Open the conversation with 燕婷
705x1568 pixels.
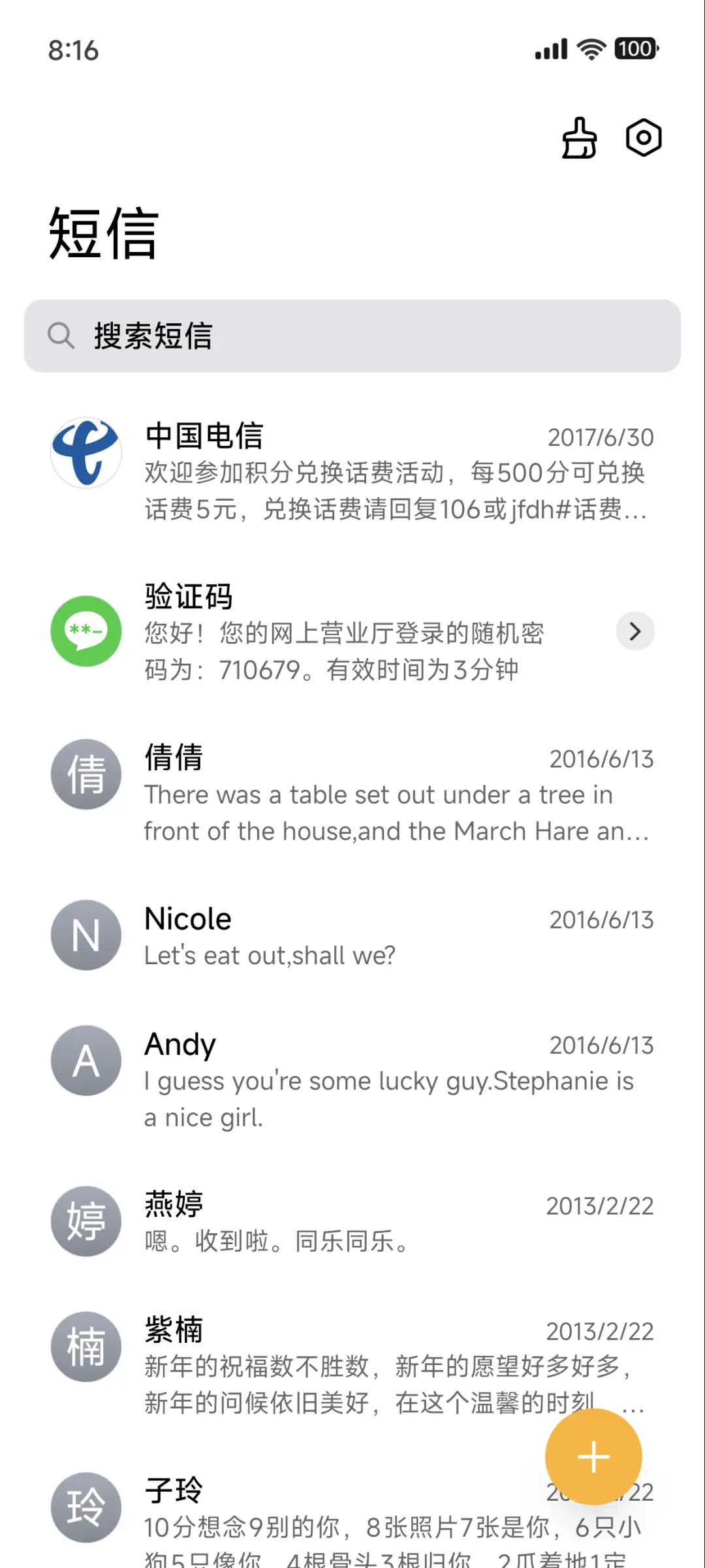click(x=352, y=1222)
